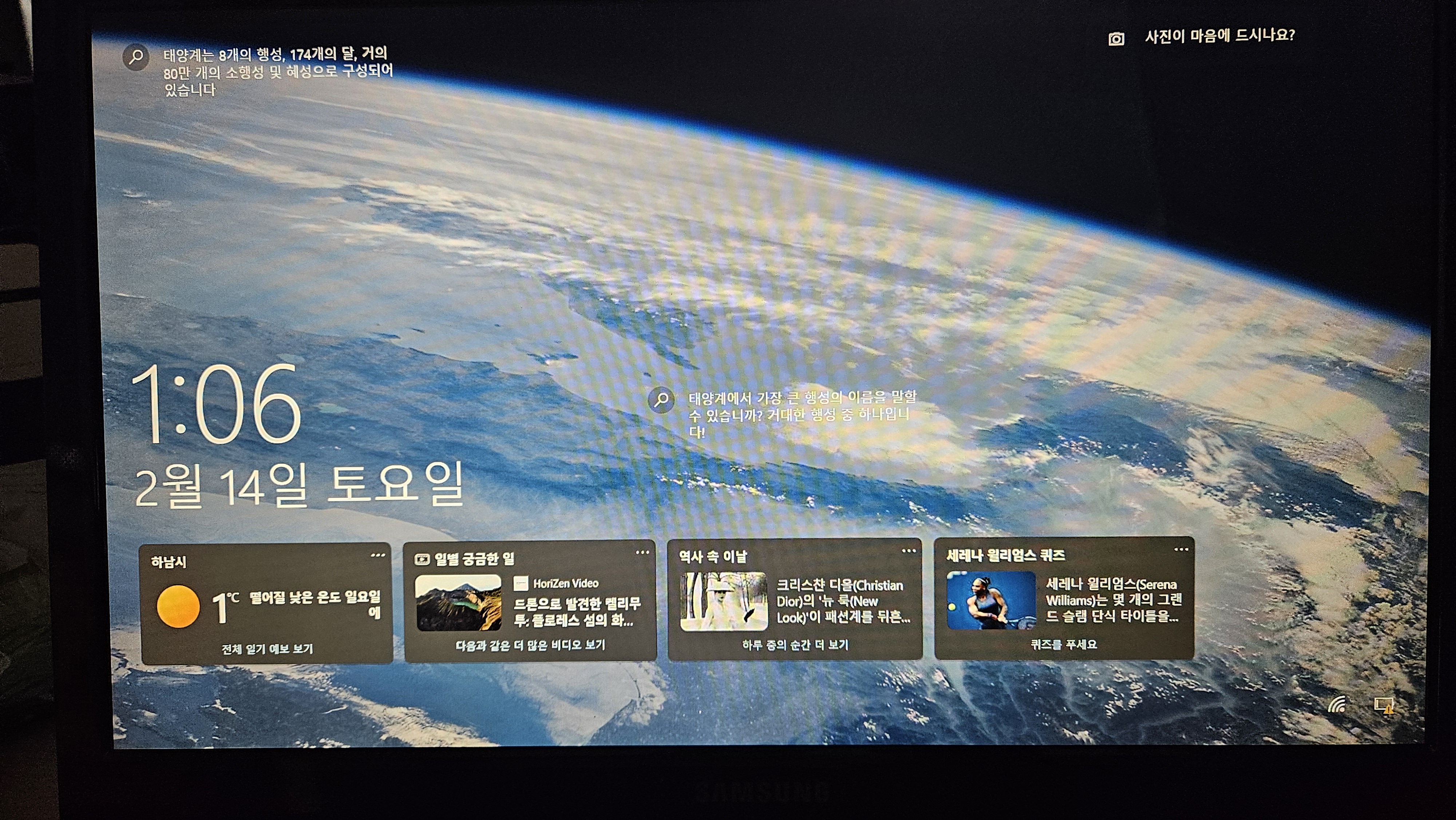This screenshot has height=820, width=1456.
Task: Open the more options menu on 하남시 card
Action: (377, 555)
